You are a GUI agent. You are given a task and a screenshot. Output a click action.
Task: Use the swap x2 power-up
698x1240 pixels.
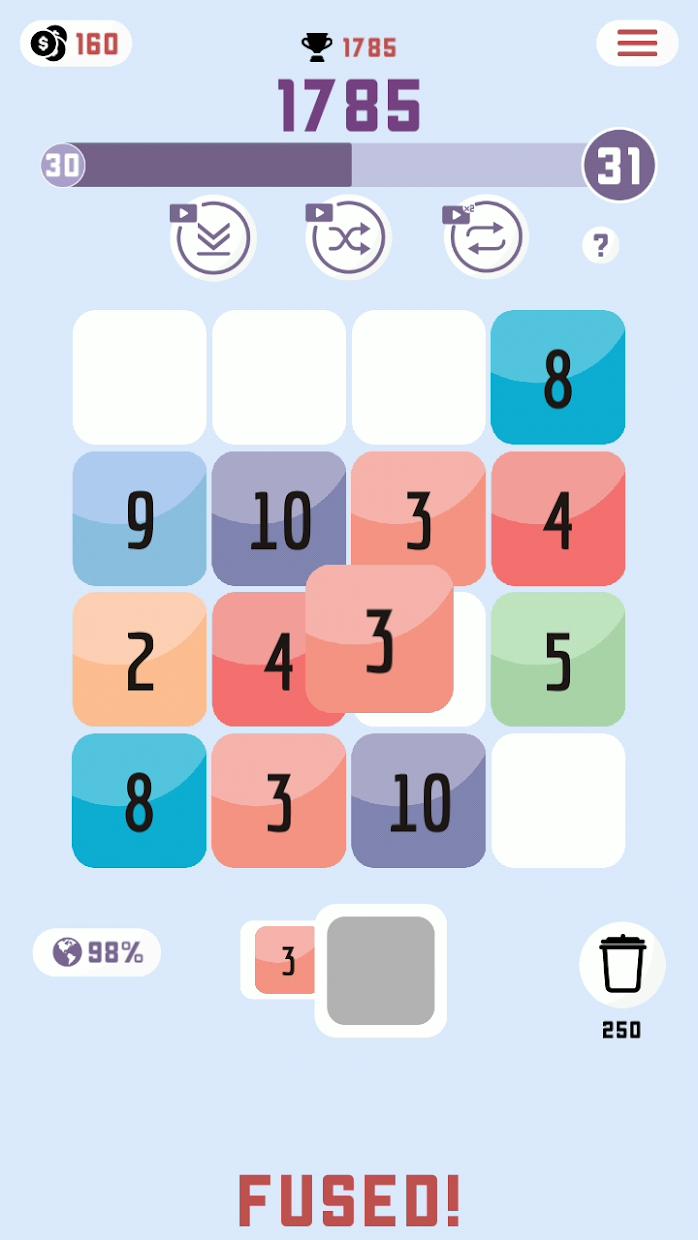[486, 239]
